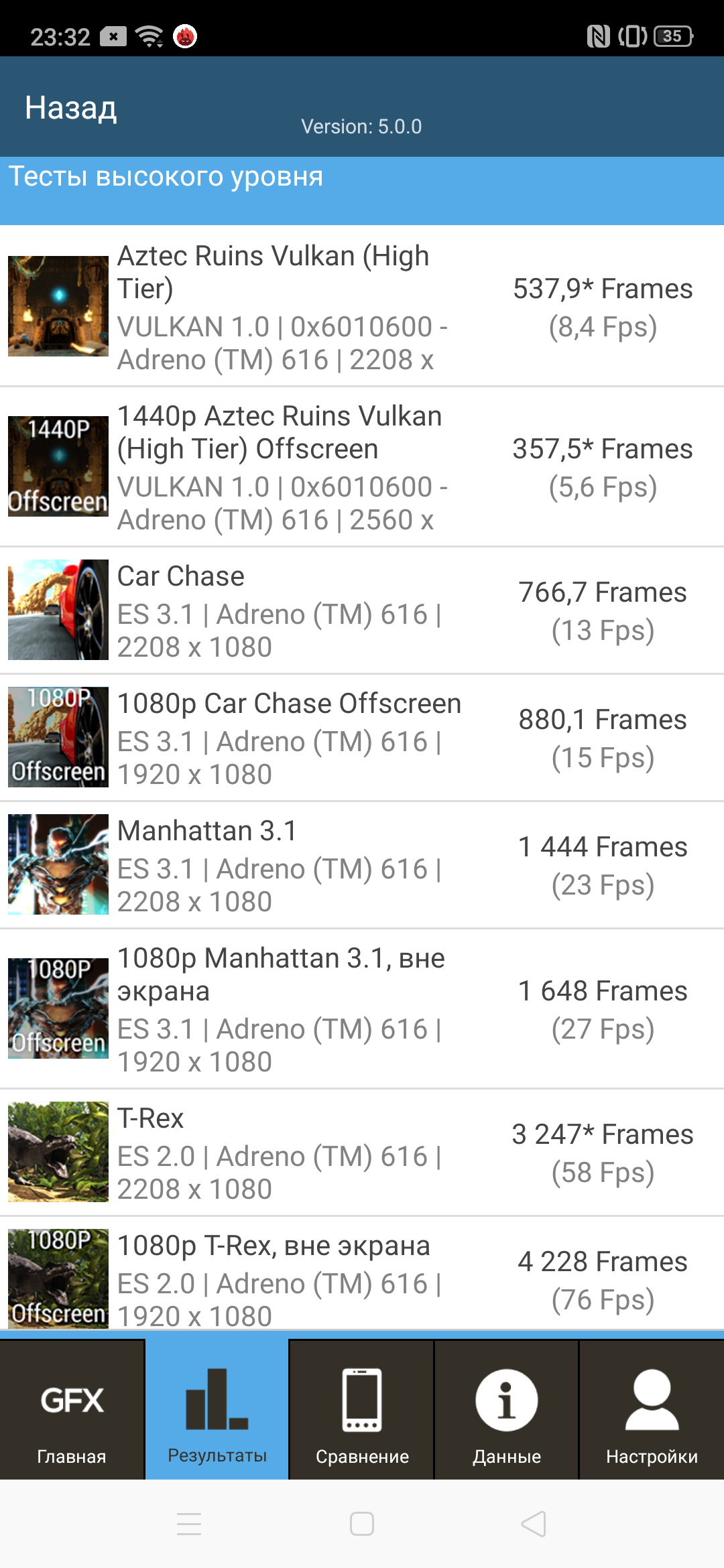This screenshot has height=1568, width=724.
Task: Open the T-Rex onscreen result row
Action: point(362,1153)
